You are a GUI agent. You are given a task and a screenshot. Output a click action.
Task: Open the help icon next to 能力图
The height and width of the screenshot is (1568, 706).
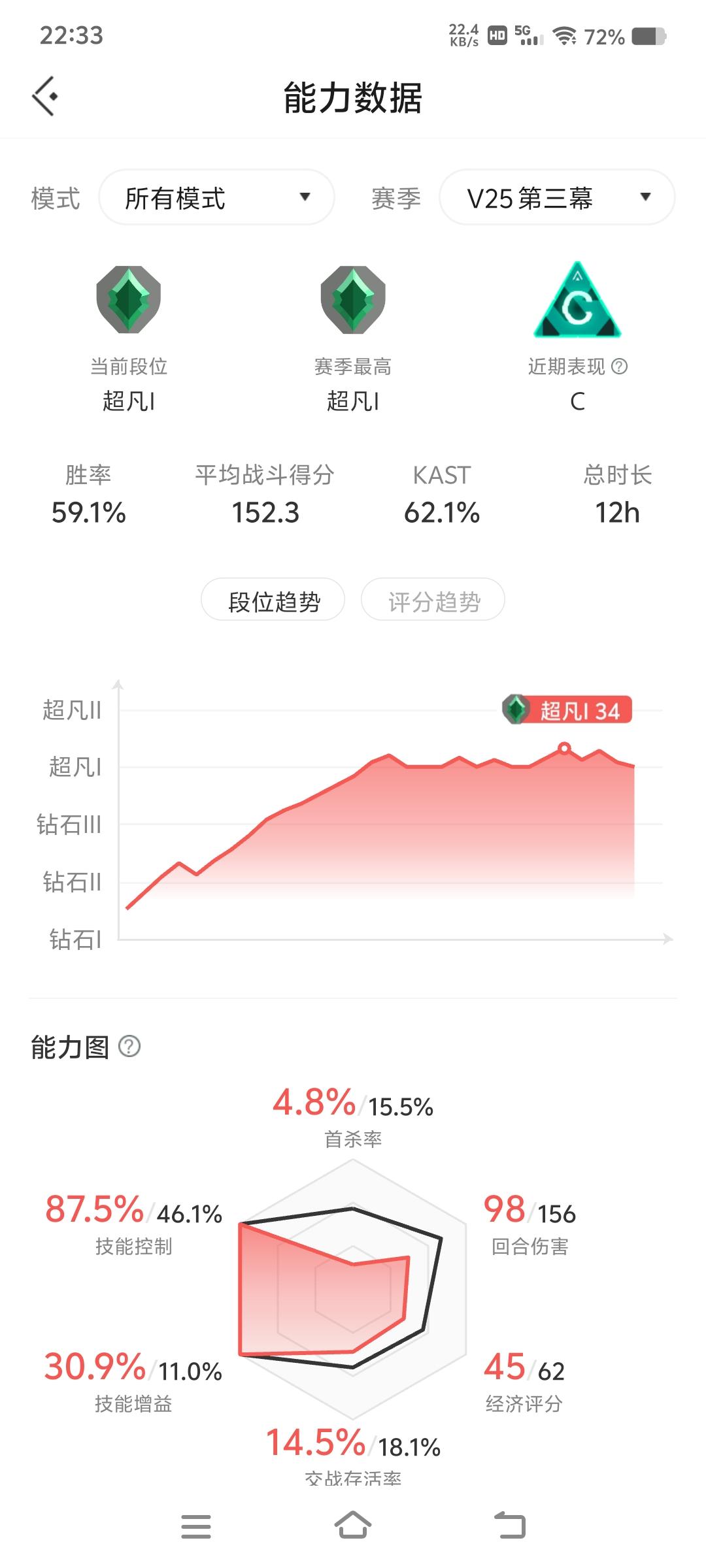[x=128, y=1046]
